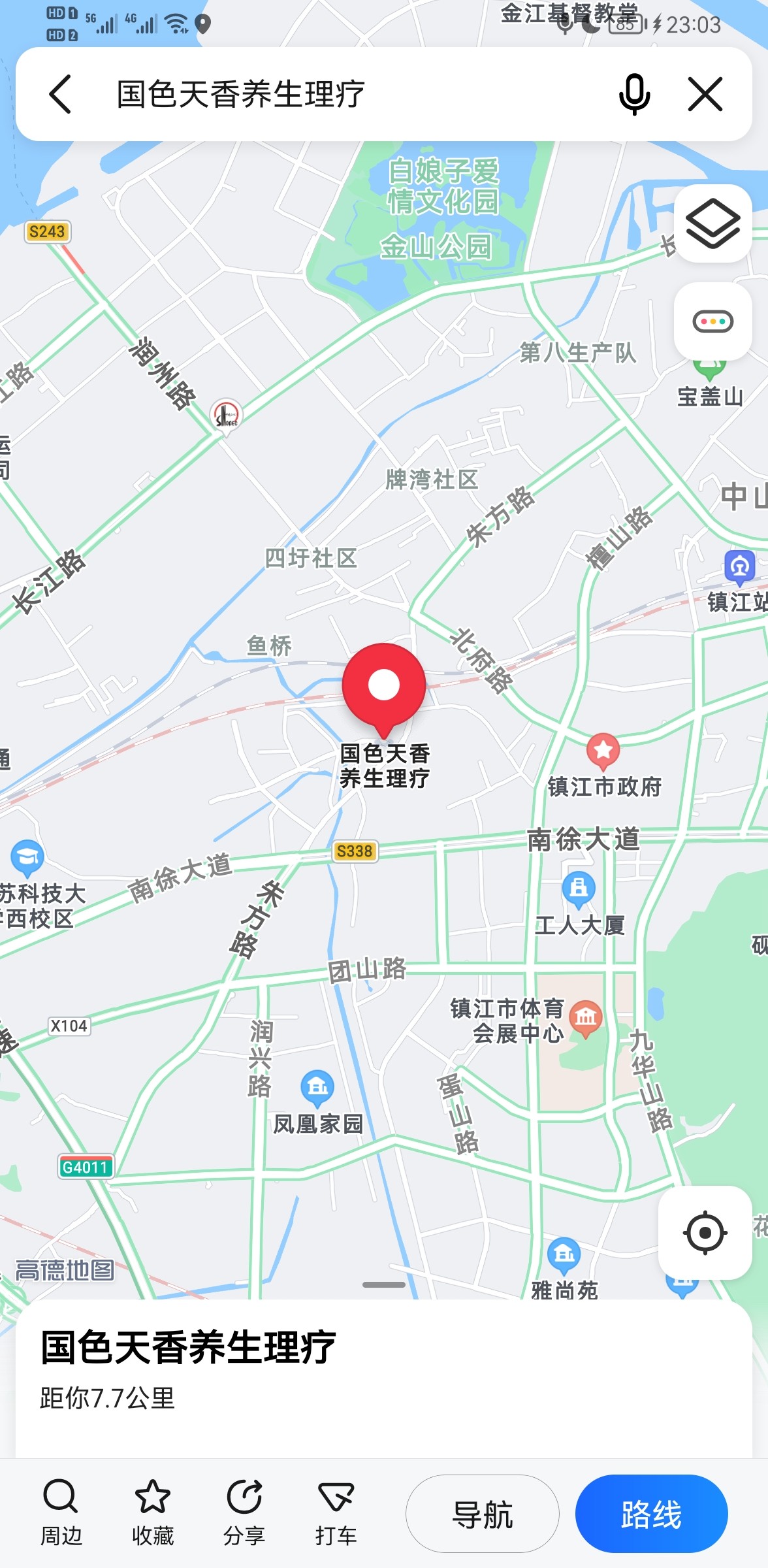Viewport: 768px width, 1568px height.
Task: Hail a ride with 打车
Action: (336, 1512)
